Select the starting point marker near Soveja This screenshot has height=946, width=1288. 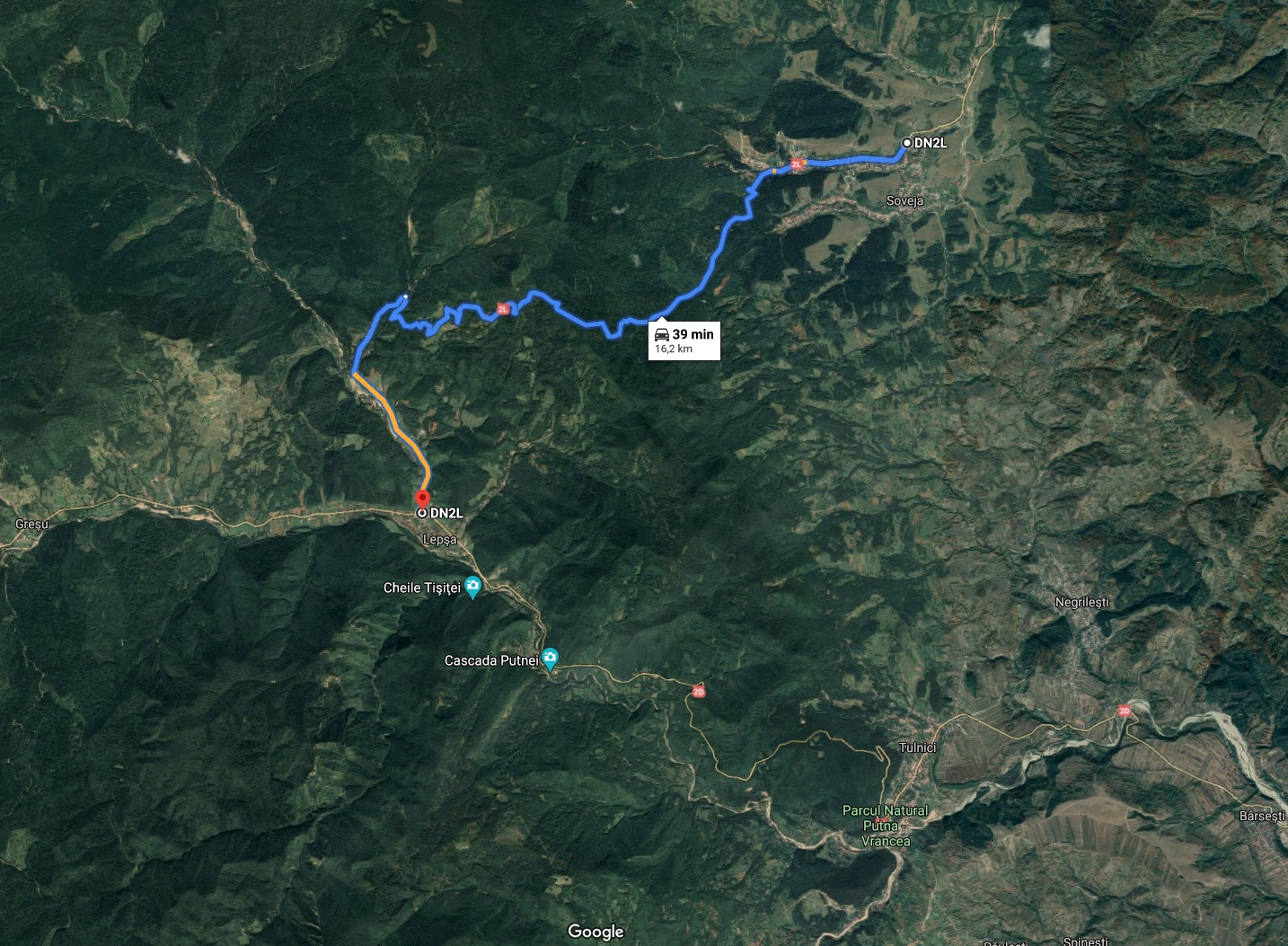pyautogui.click(x=907, y=143)
